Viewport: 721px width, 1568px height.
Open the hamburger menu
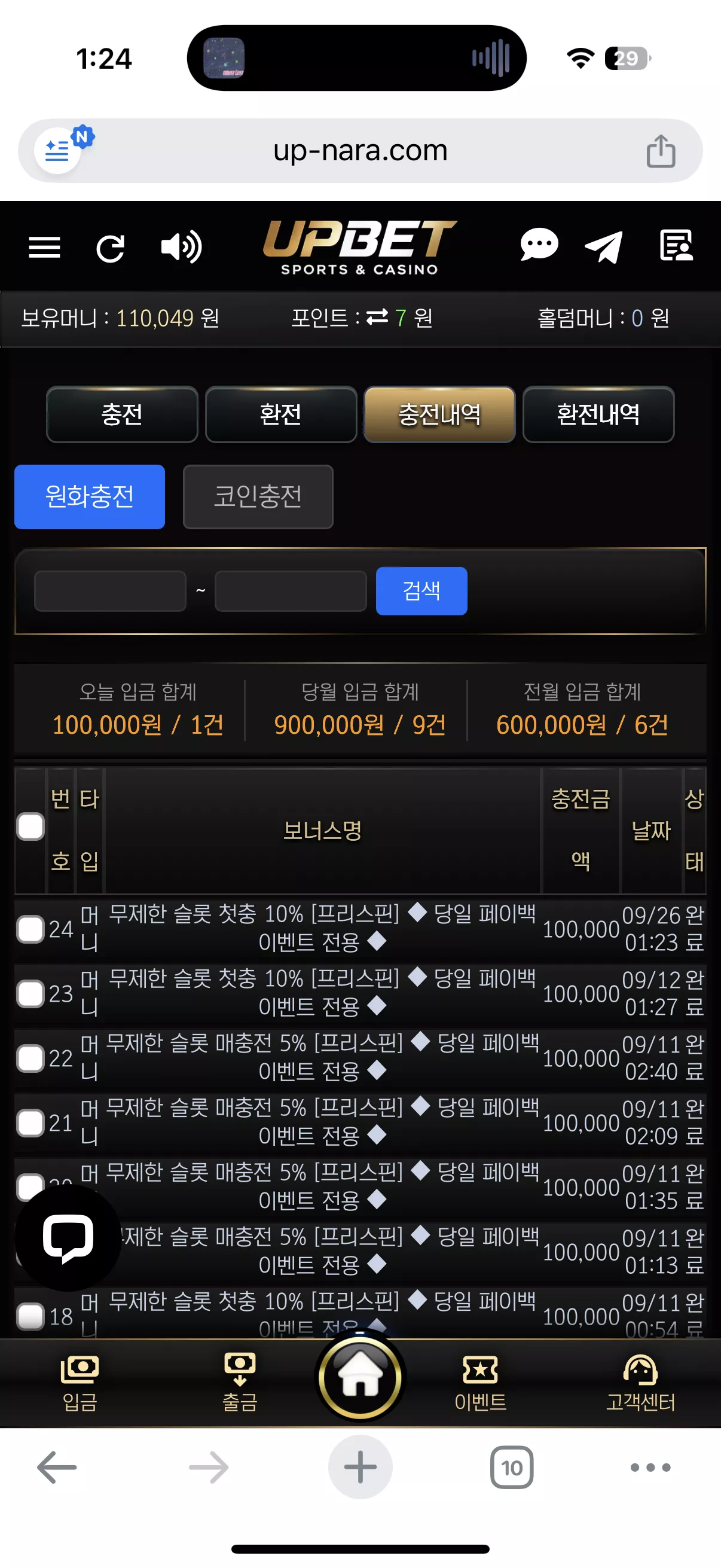click(x=44, y=247)
